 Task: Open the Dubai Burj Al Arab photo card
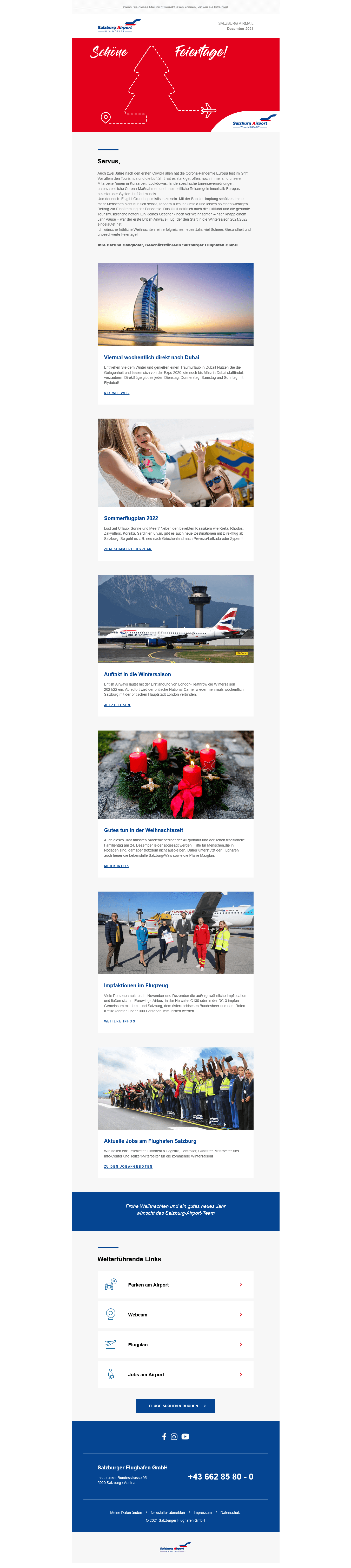pos(175,304)
